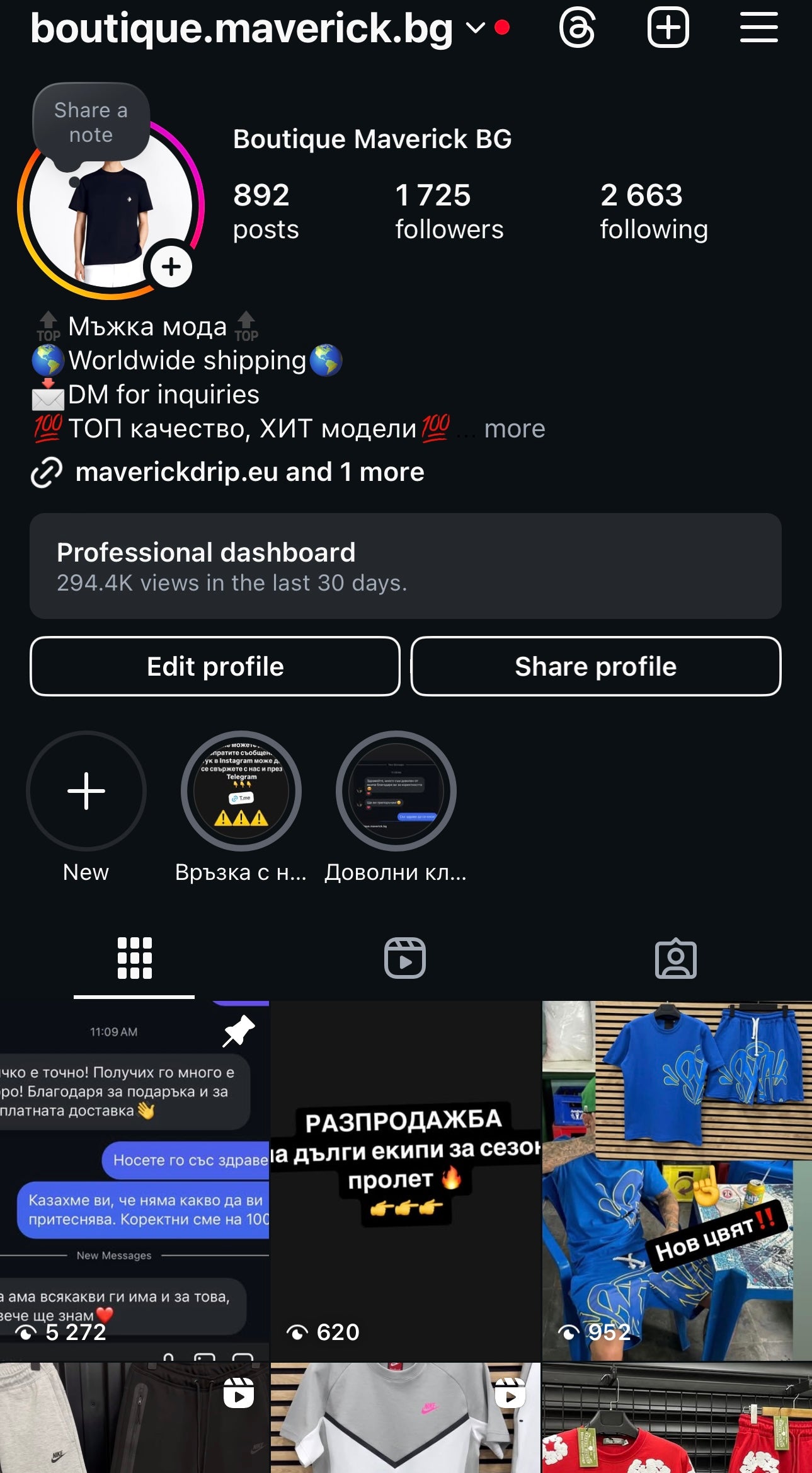Add a New story highlight
This screenshot has width=812, height=1473.
point(86,791)
